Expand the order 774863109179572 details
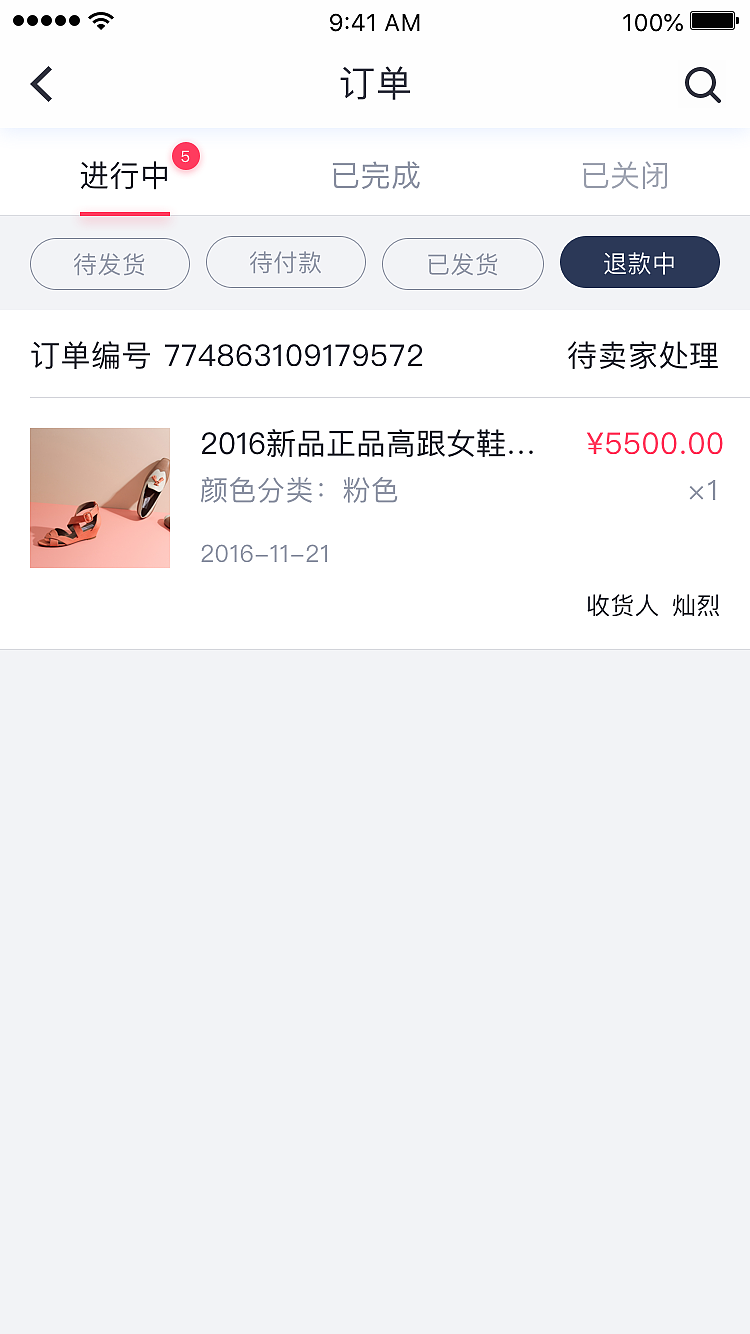750x1334 pixels. (x=228, y=355)
